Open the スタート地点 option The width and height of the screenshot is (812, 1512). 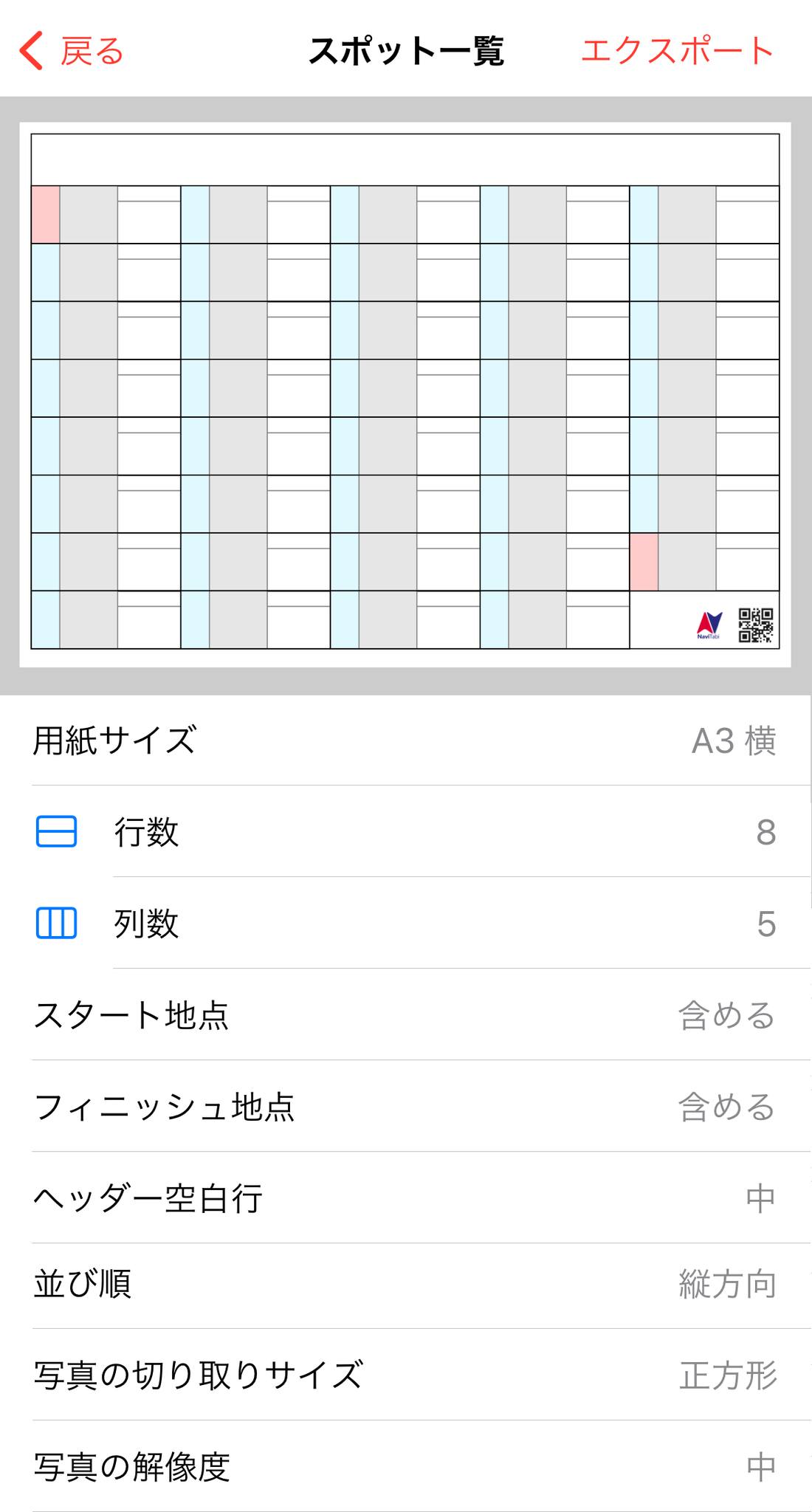406,1015
